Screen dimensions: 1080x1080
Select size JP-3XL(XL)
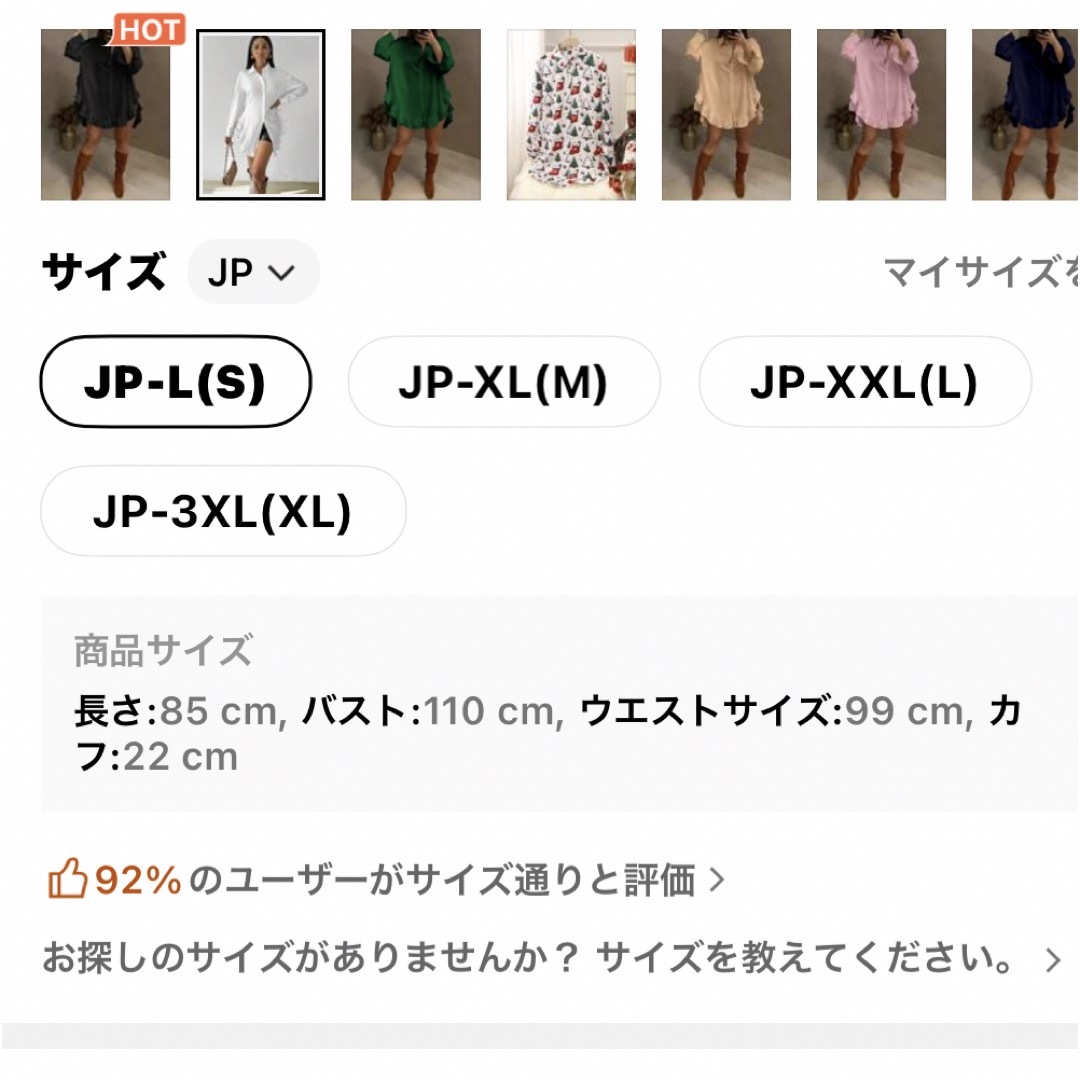click(x=223, y=511)
